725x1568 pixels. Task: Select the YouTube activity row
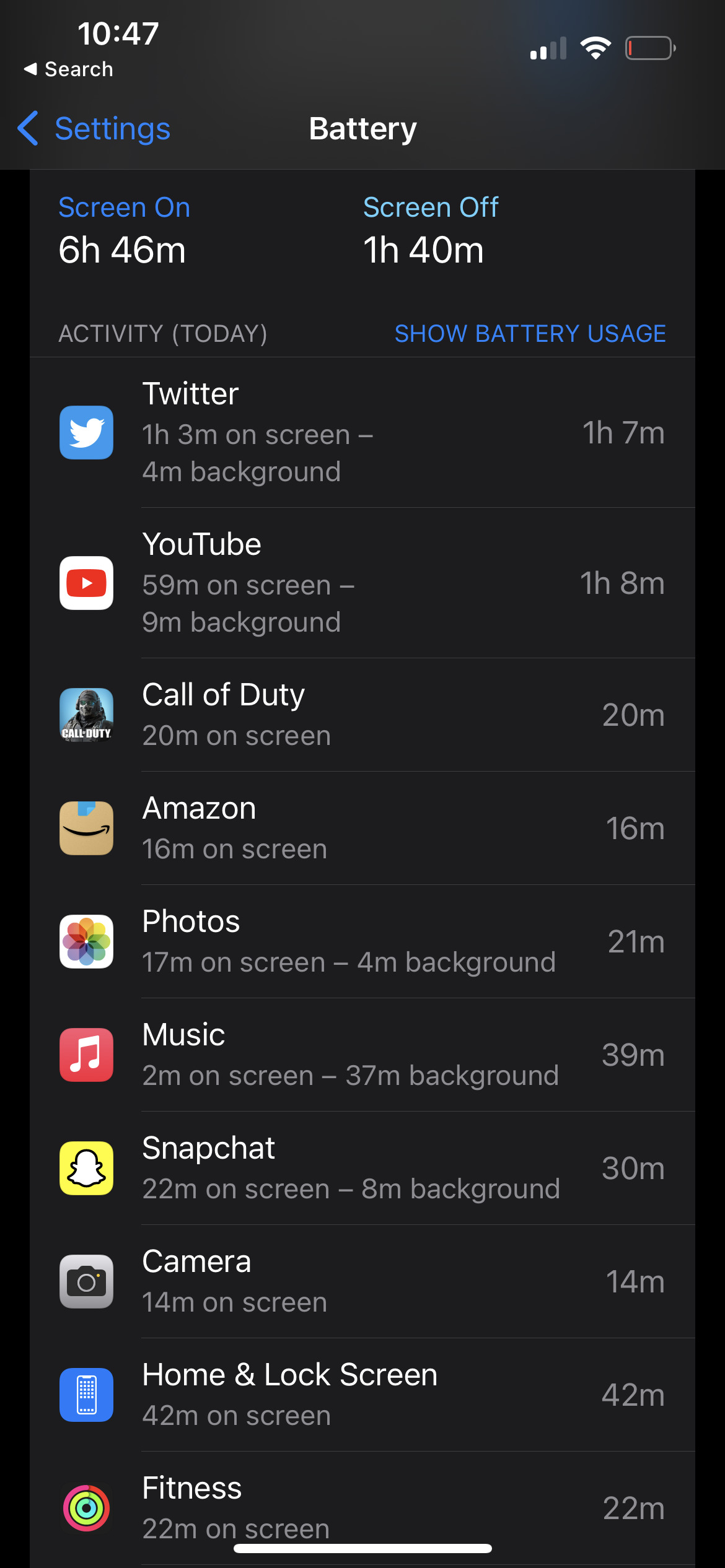[362, 583]
